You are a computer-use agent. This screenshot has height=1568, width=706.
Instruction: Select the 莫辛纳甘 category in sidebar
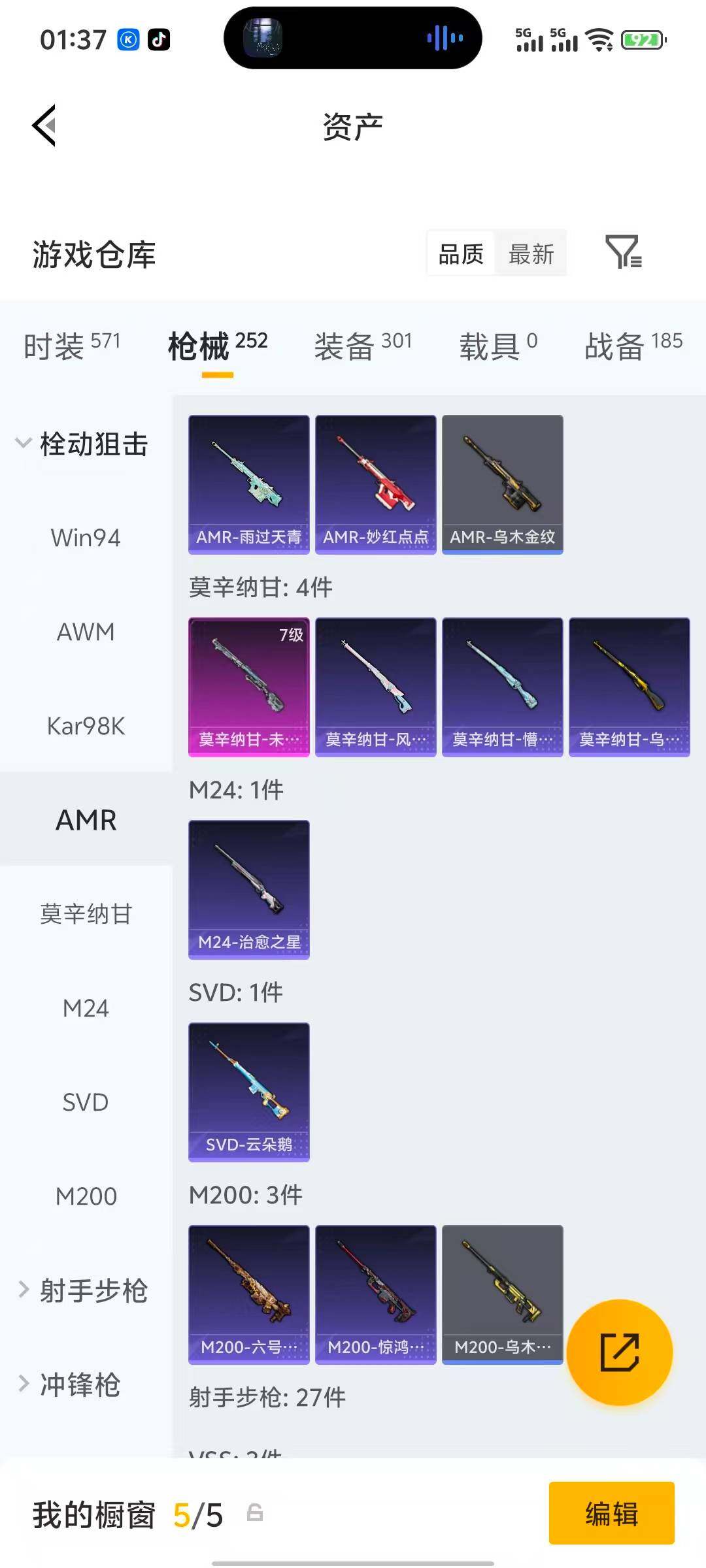click(x=86, y=914)
